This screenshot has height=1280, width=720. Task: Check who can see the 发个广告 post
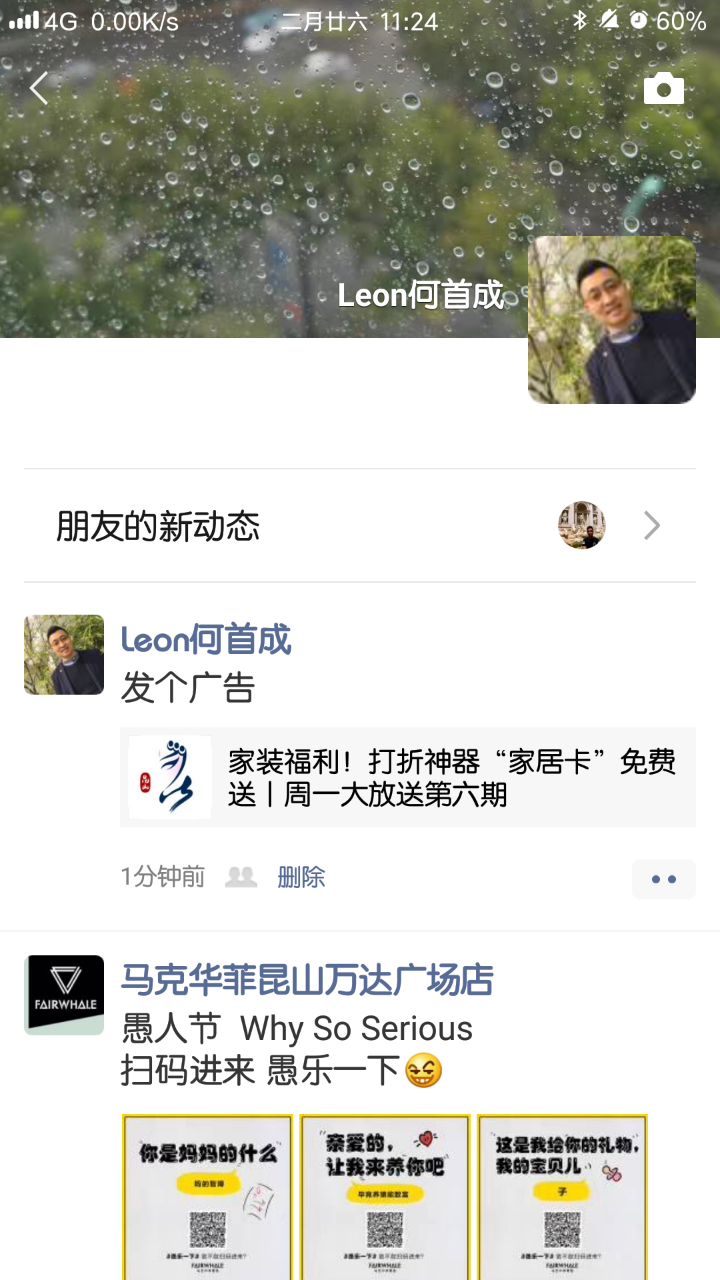pyautogui.click(x=241, y=877)
